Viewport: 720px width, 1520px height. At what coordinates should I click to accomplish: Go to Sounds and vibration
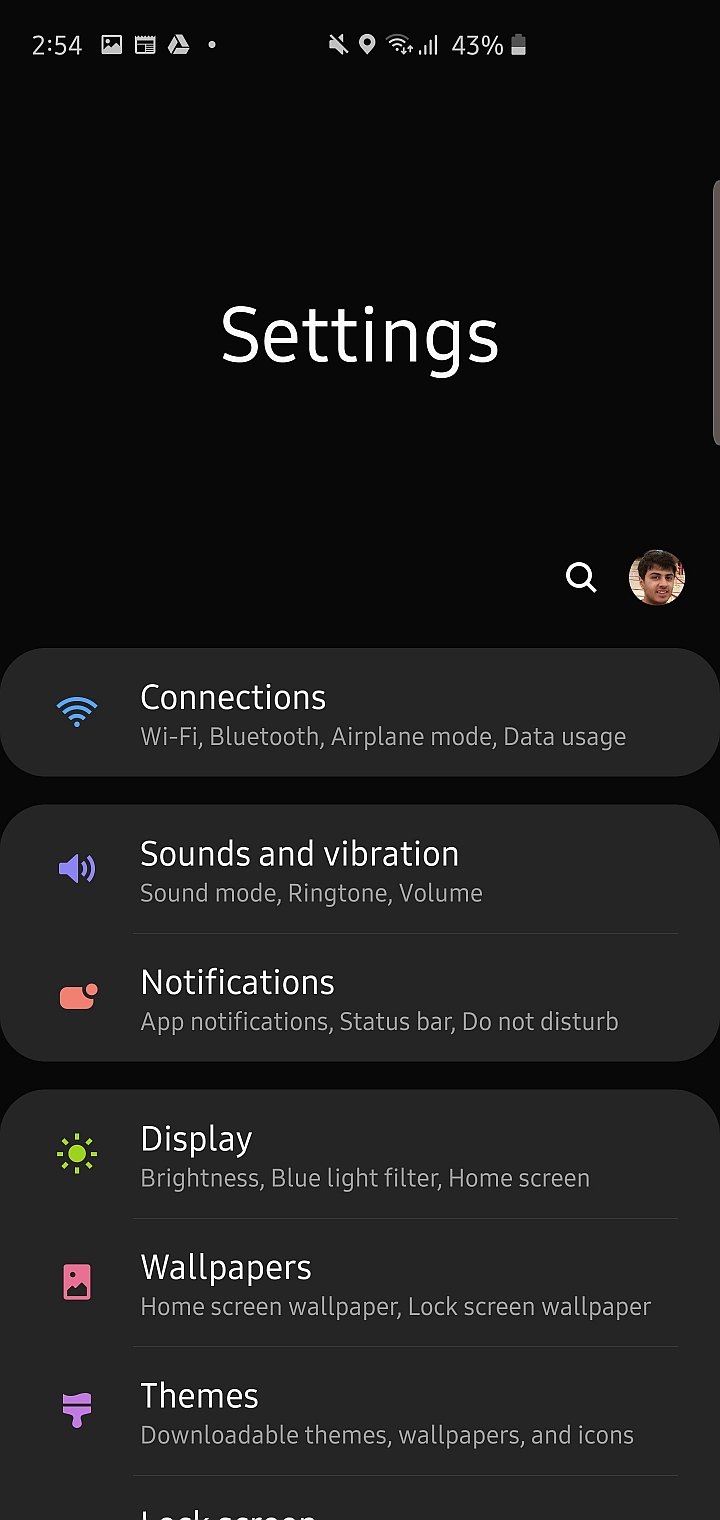360,869
